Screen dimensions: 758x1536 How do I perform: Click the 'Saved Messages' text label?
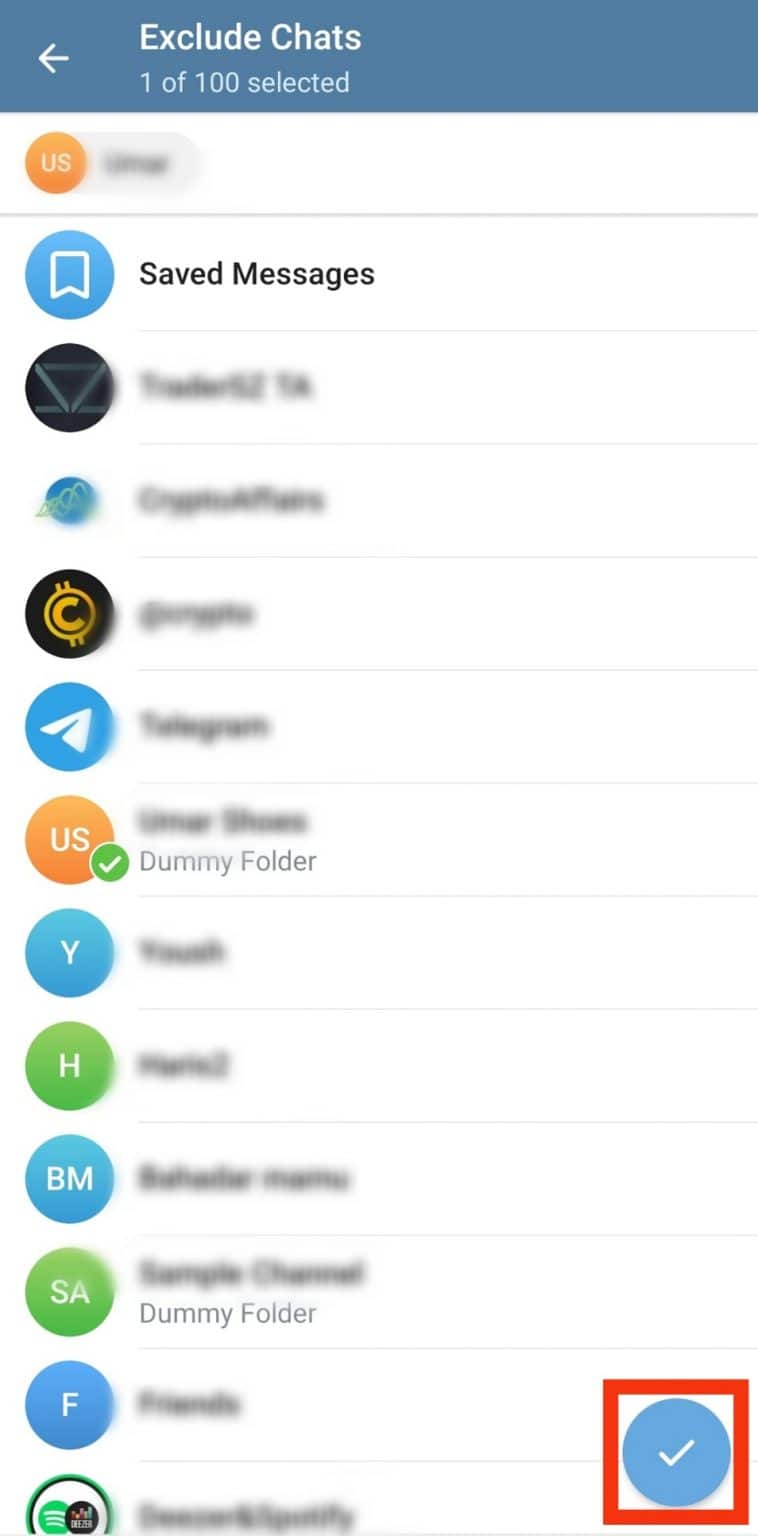(x=256, y=274)
